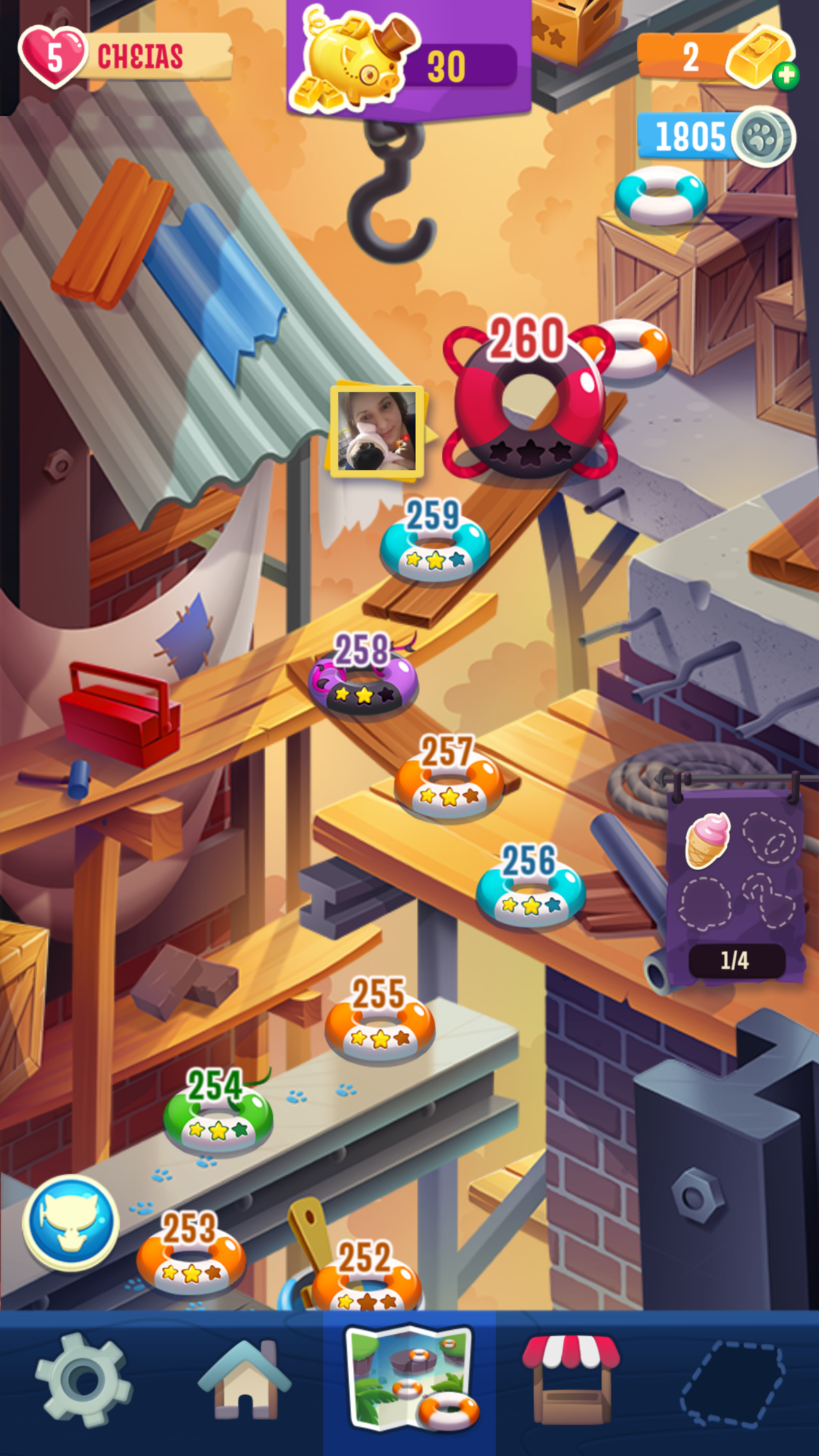
Task: Open the paw coins balance
Action: tap(716, 136)
